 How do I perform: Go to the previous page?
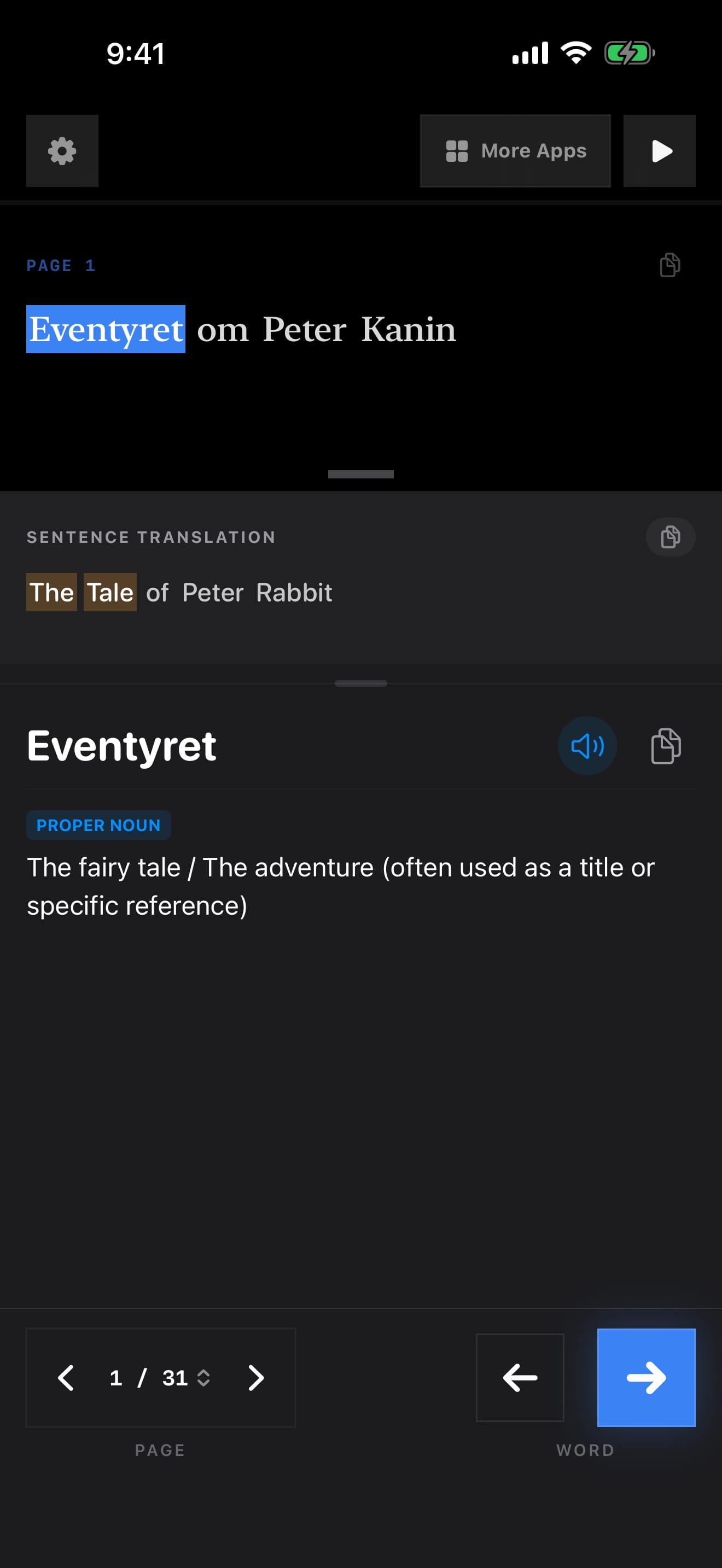tap(66, 1378)
